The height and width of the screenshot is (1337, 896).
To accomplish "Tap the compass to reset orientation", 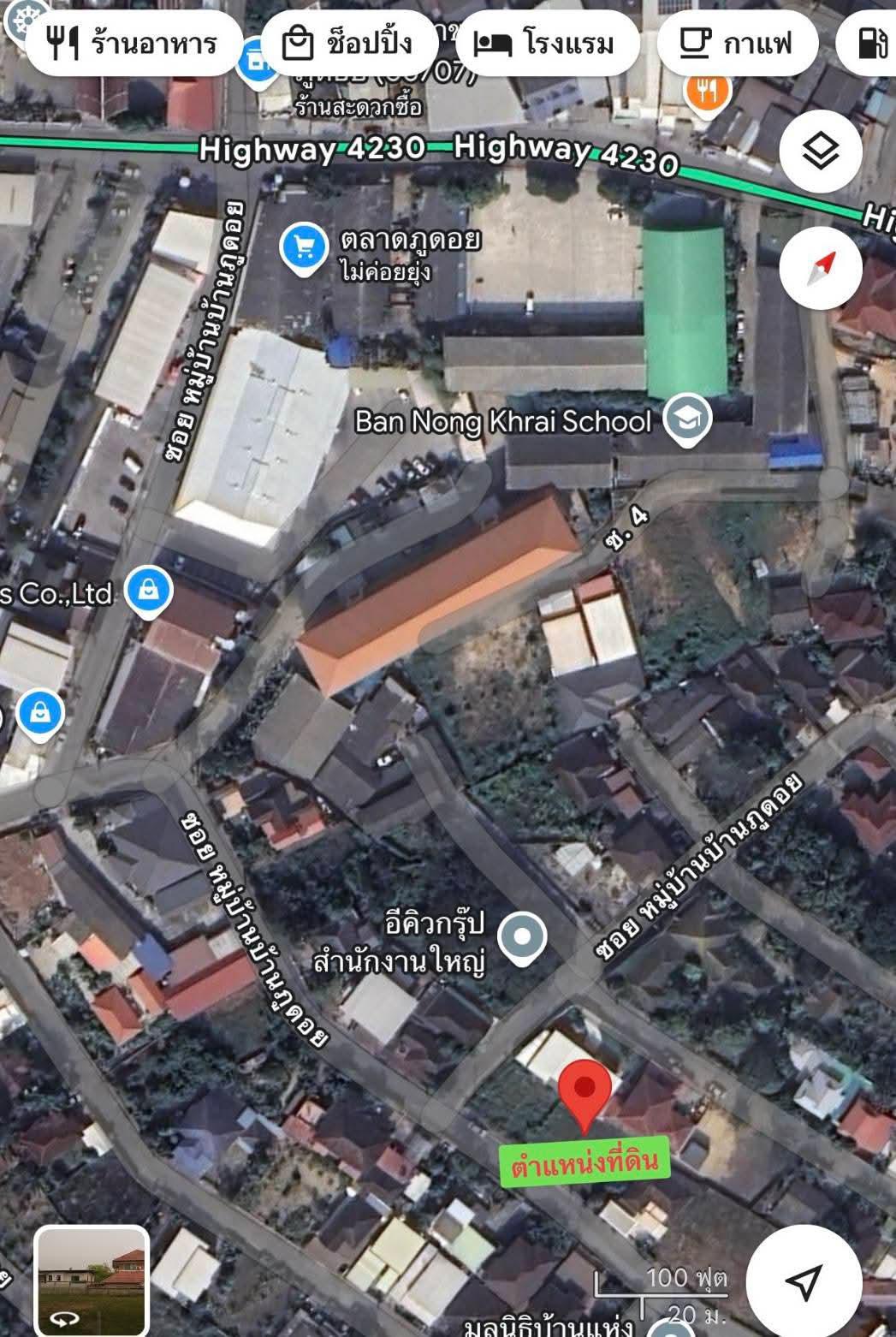I will [821, 269].
